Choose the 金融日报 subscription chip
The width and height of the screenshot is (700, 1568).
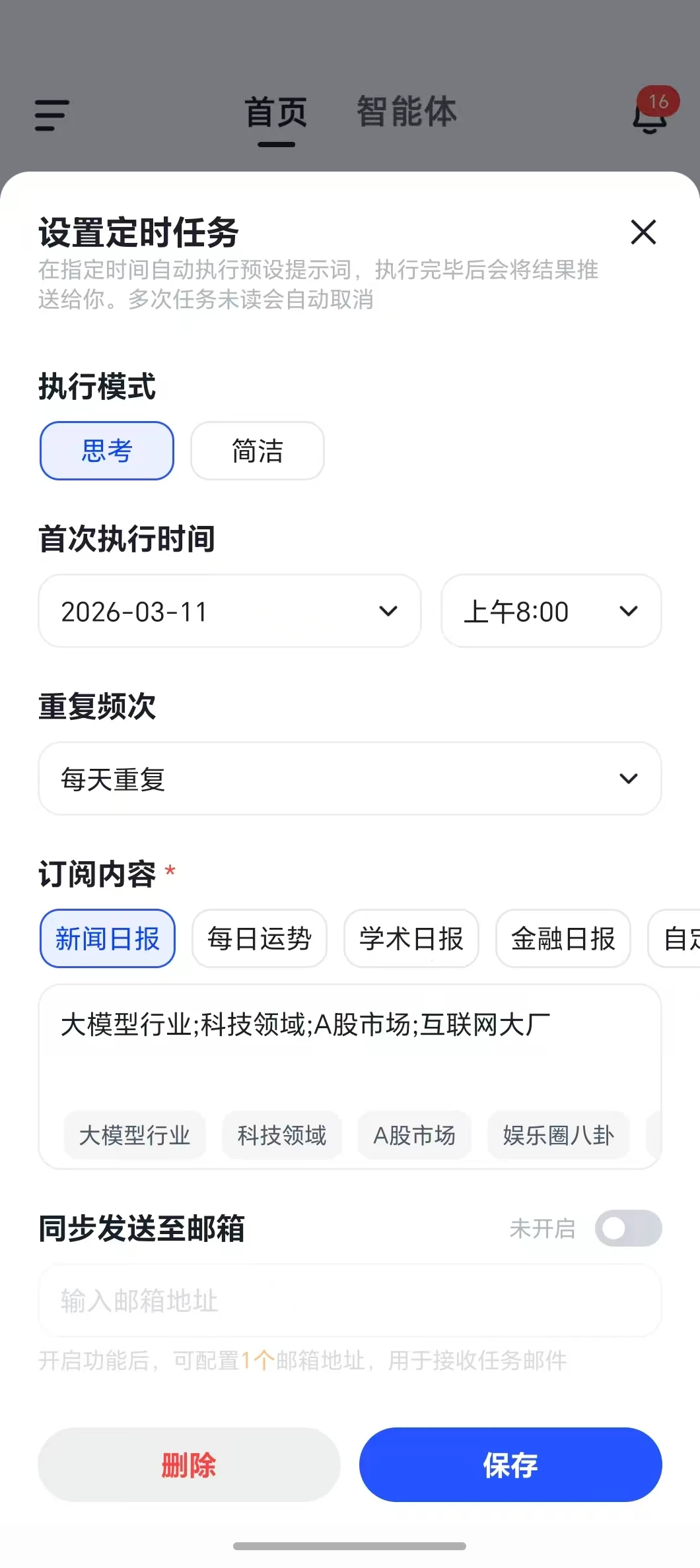click(563, 938)
